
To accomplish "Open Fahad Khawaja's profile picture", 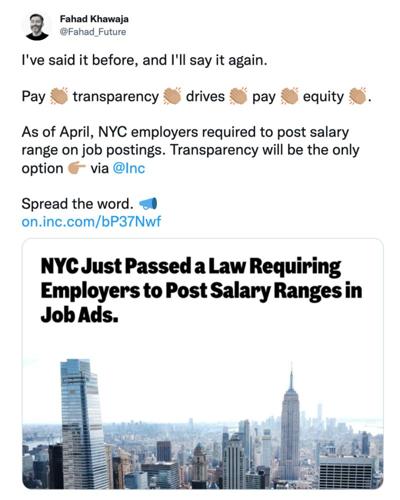I will pos(37,27).
